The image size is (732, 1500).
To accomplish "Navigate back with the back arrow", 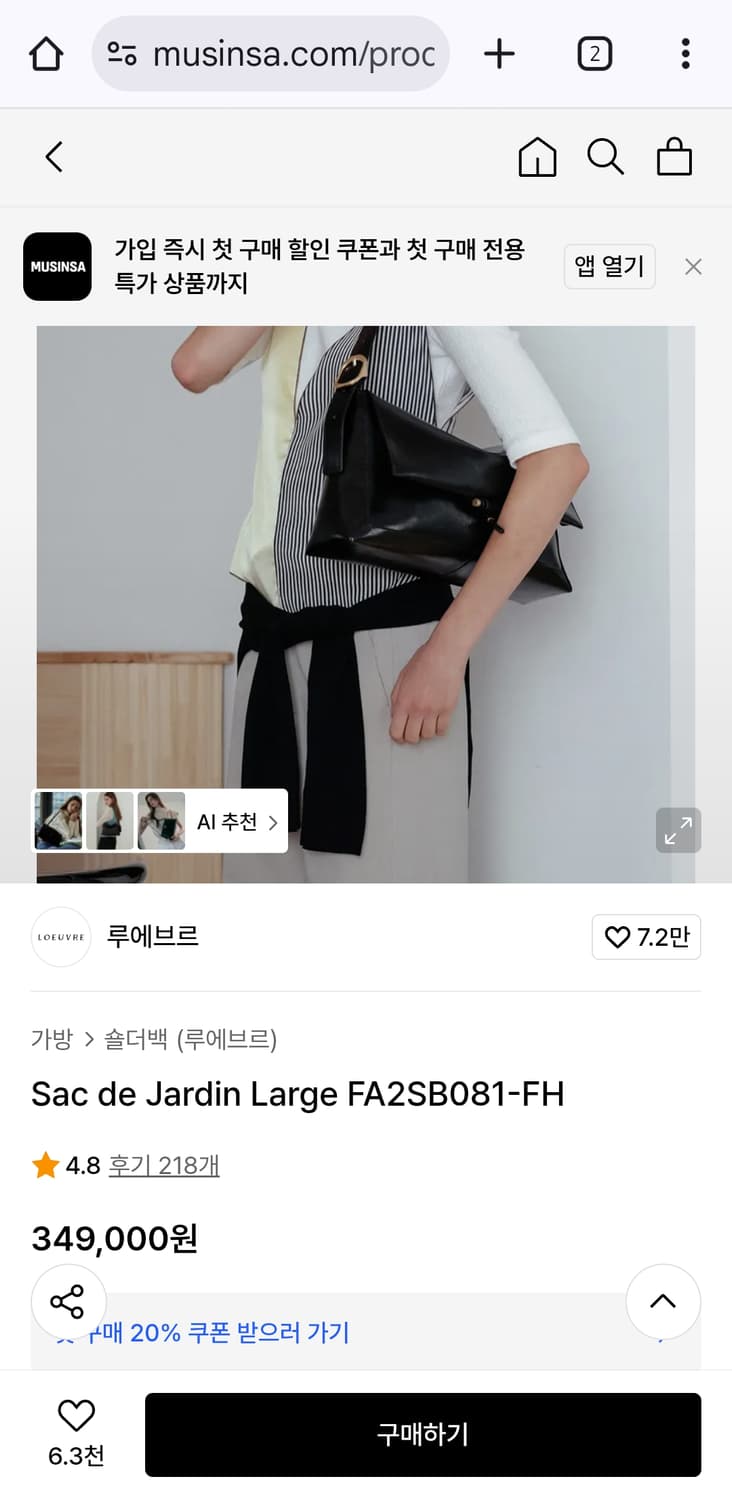I will pos(53,156).
